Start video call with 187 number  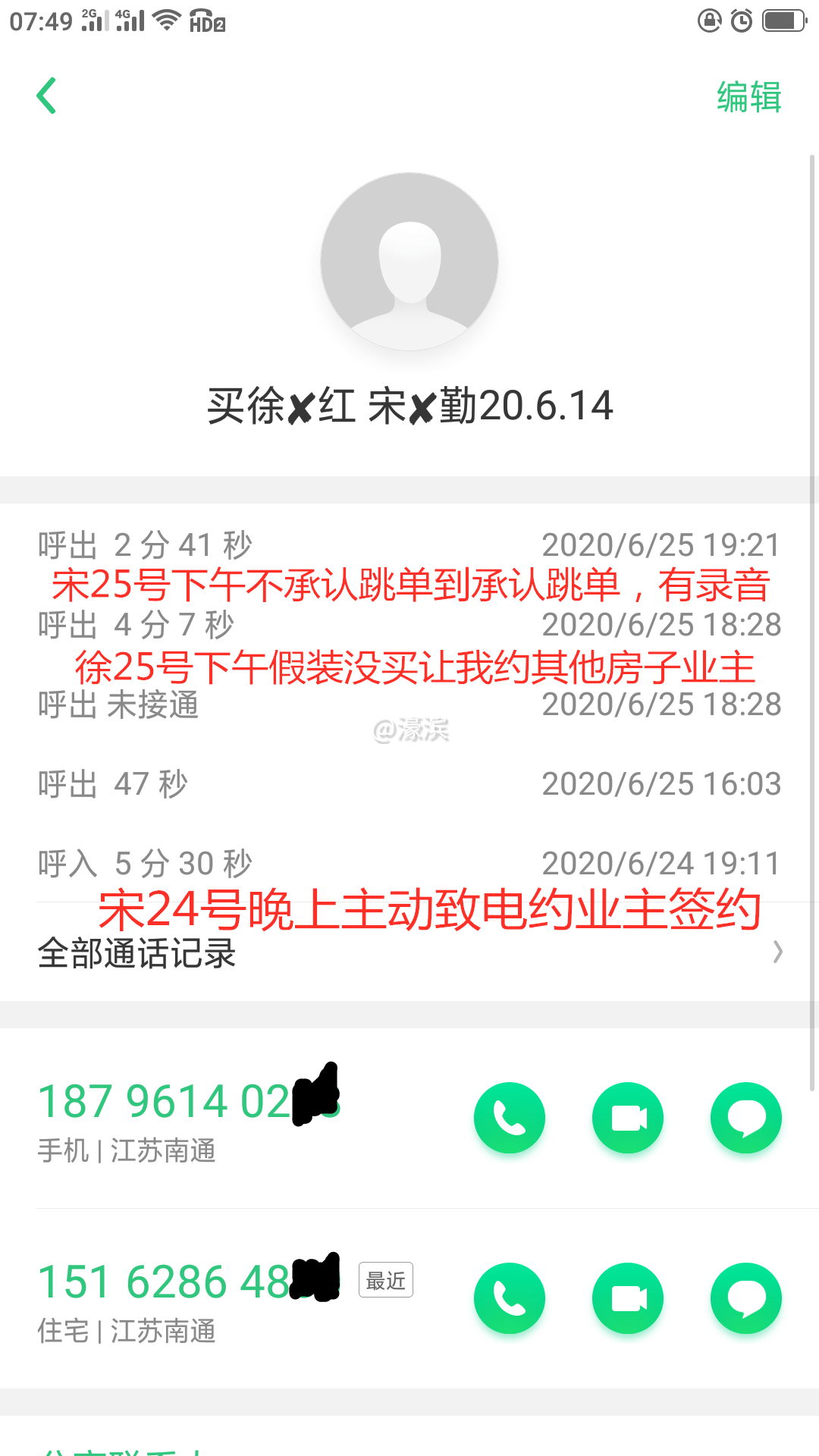[x=628, y=1118]
